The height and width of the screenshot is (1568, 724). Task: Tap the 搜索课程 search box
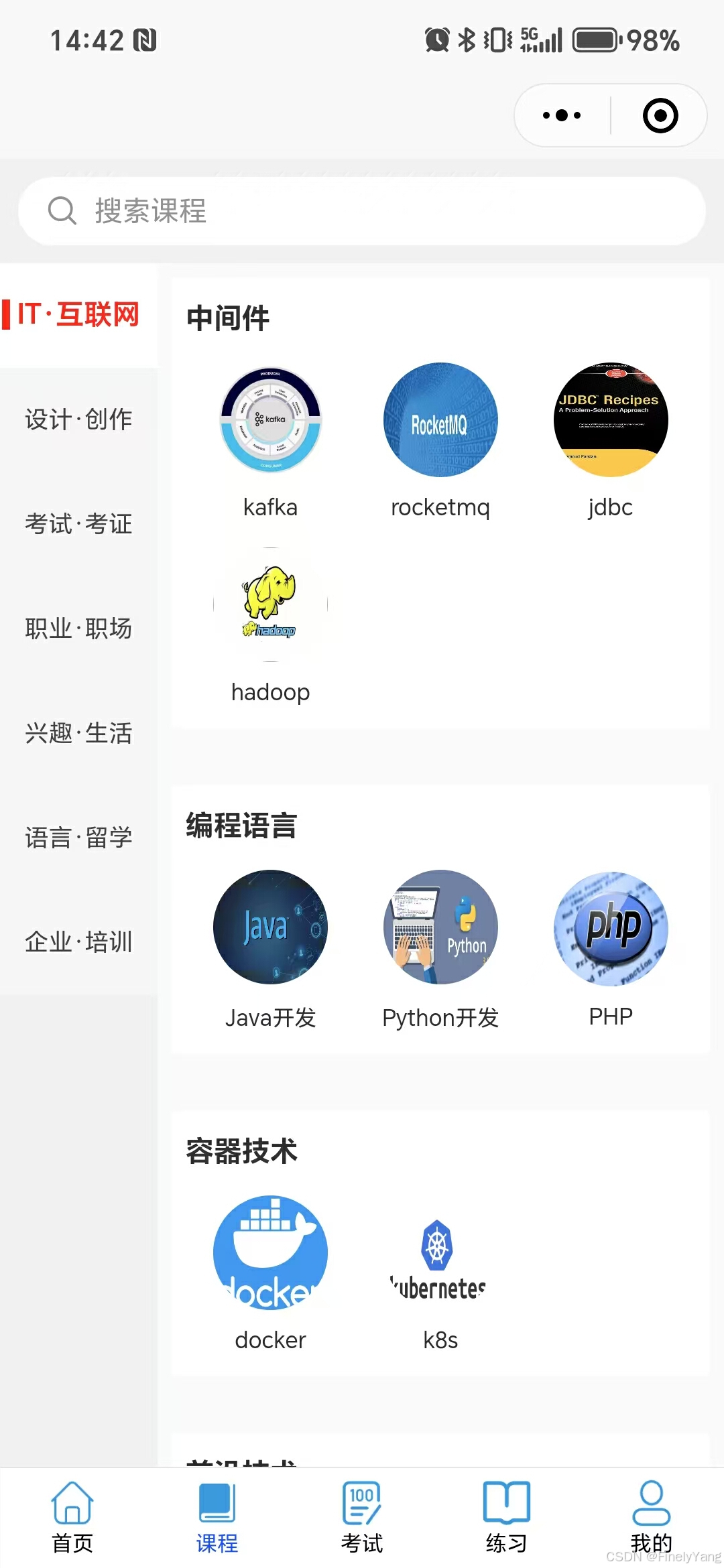click(x=362, y=211)
